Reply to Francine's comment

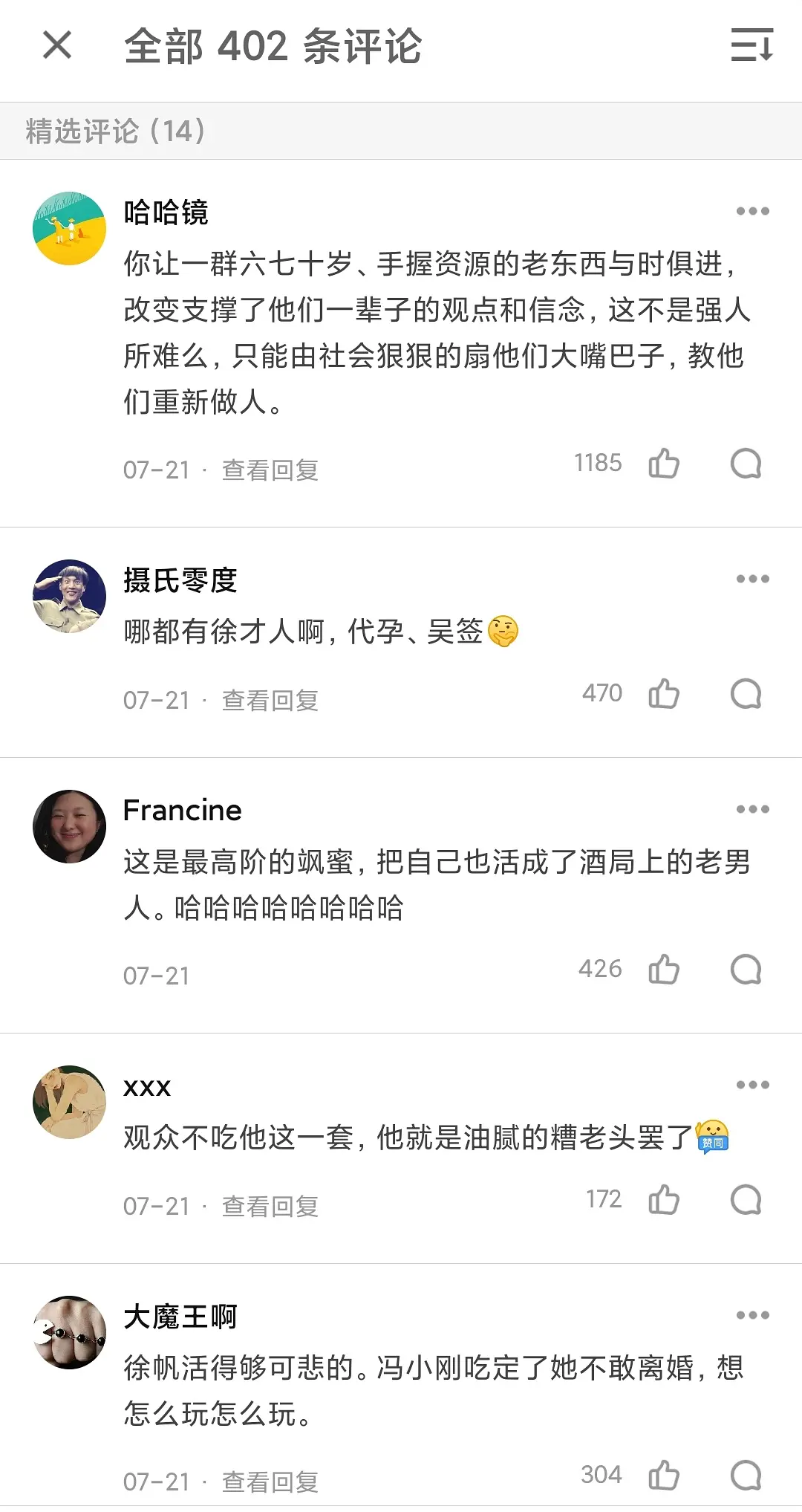click(x=746, y=970)
